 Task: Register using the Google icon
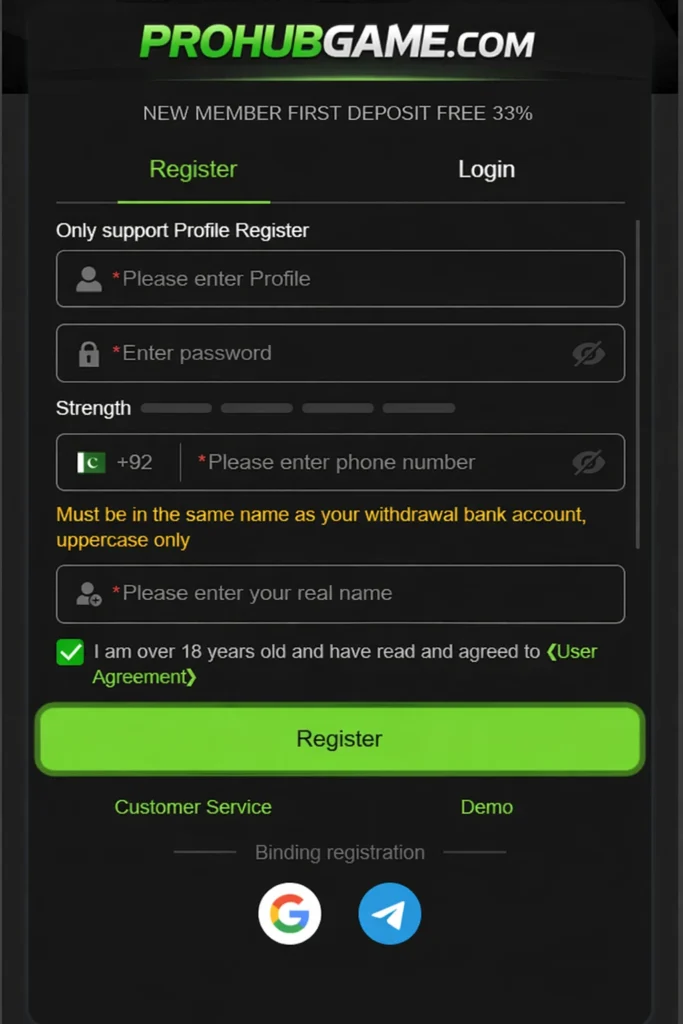(290, 914)
